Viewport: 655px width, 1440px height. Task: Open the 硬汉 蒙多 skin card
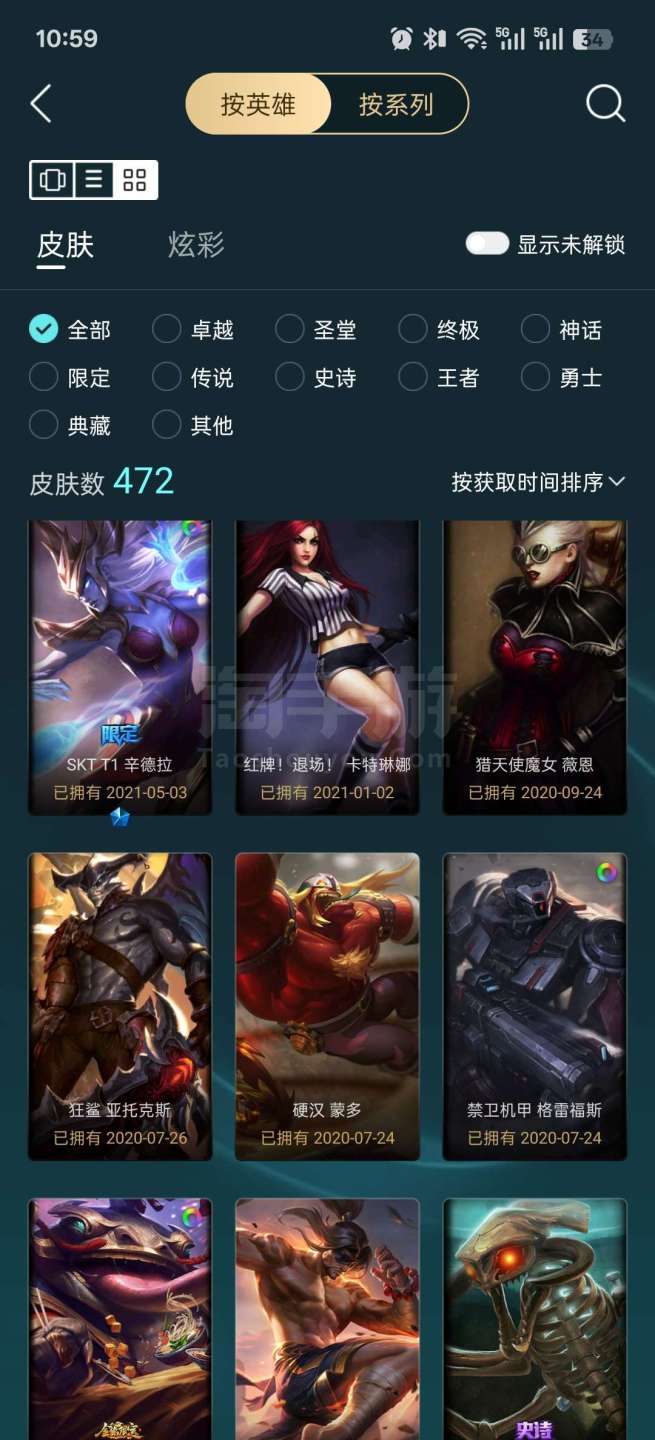point(327,1006)
